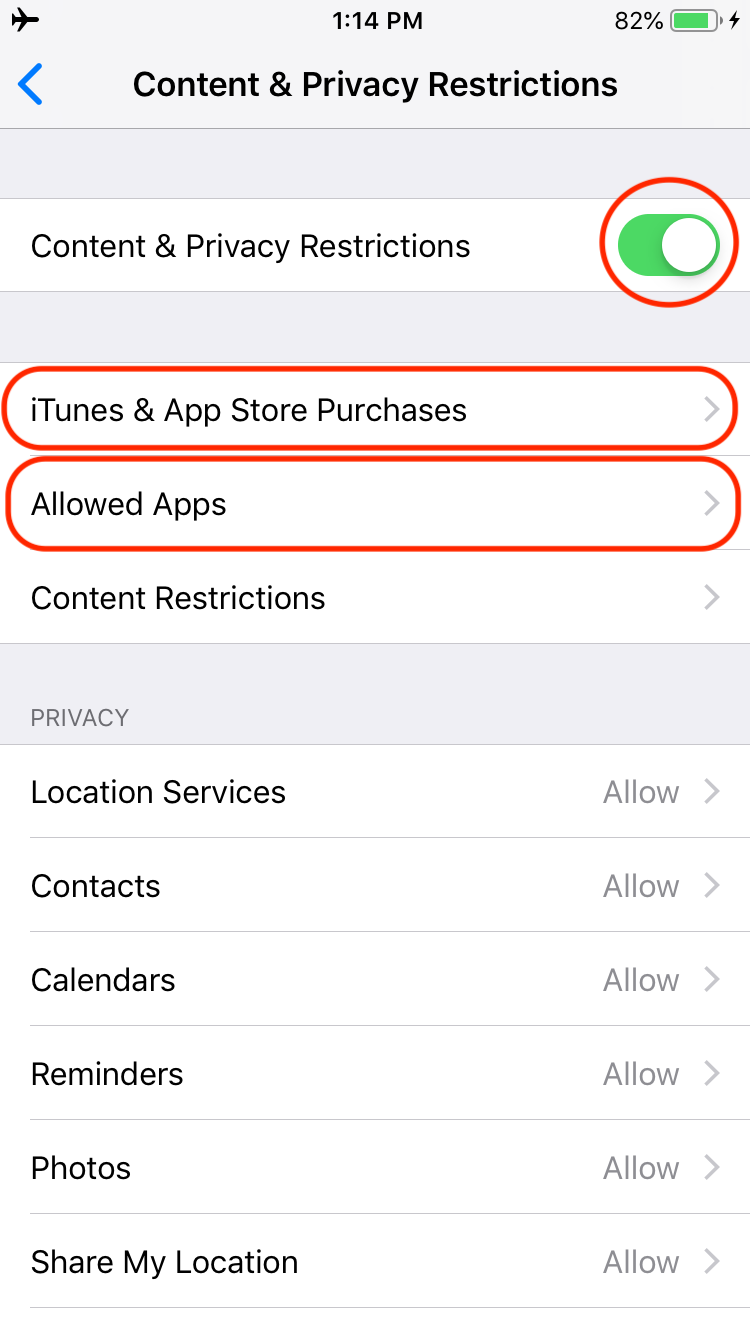Open Photos privacy setting

(374, 1168)
